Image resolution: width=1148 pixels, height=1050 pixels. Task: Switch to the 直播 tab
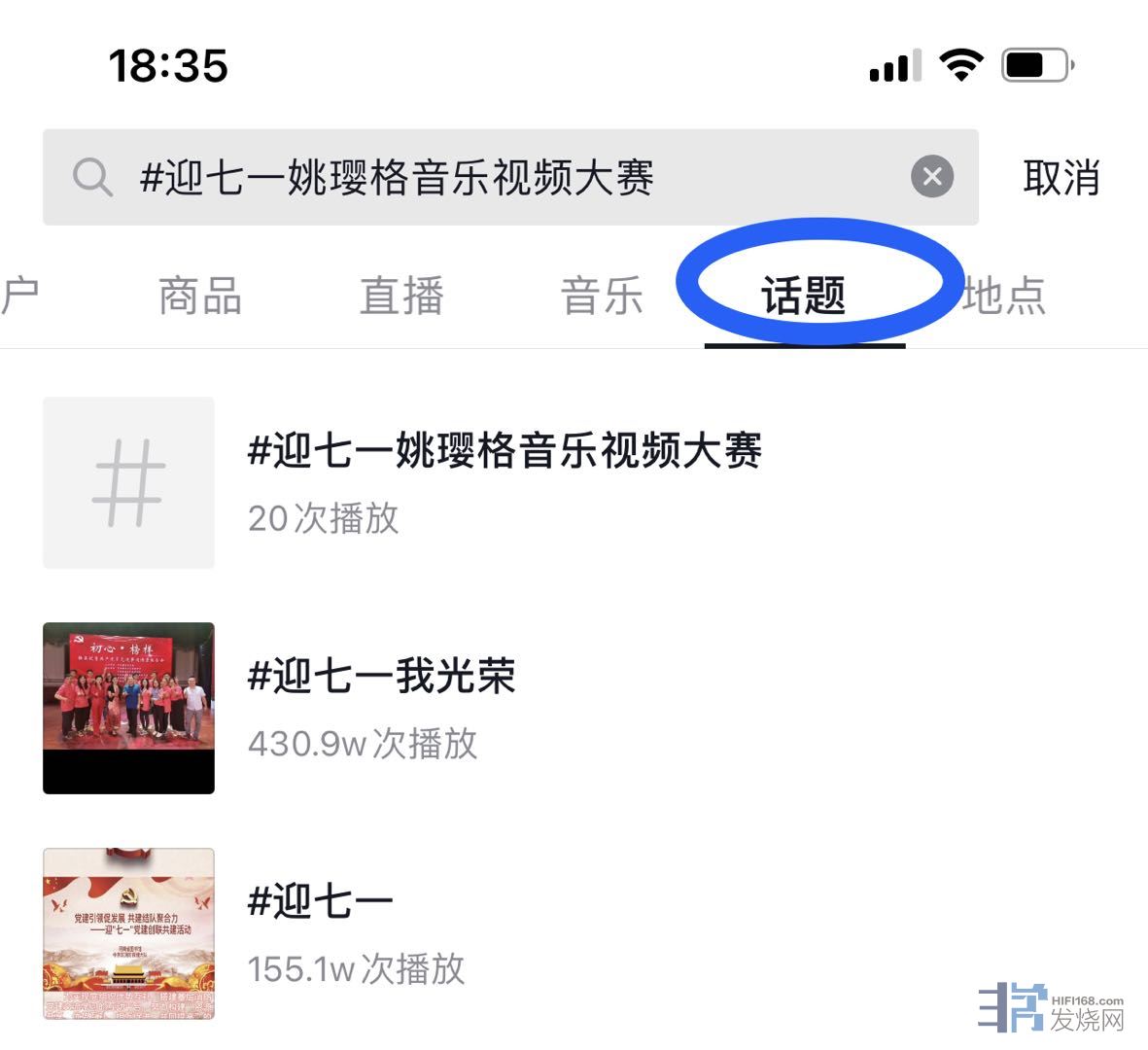click(x=401, y=296)
